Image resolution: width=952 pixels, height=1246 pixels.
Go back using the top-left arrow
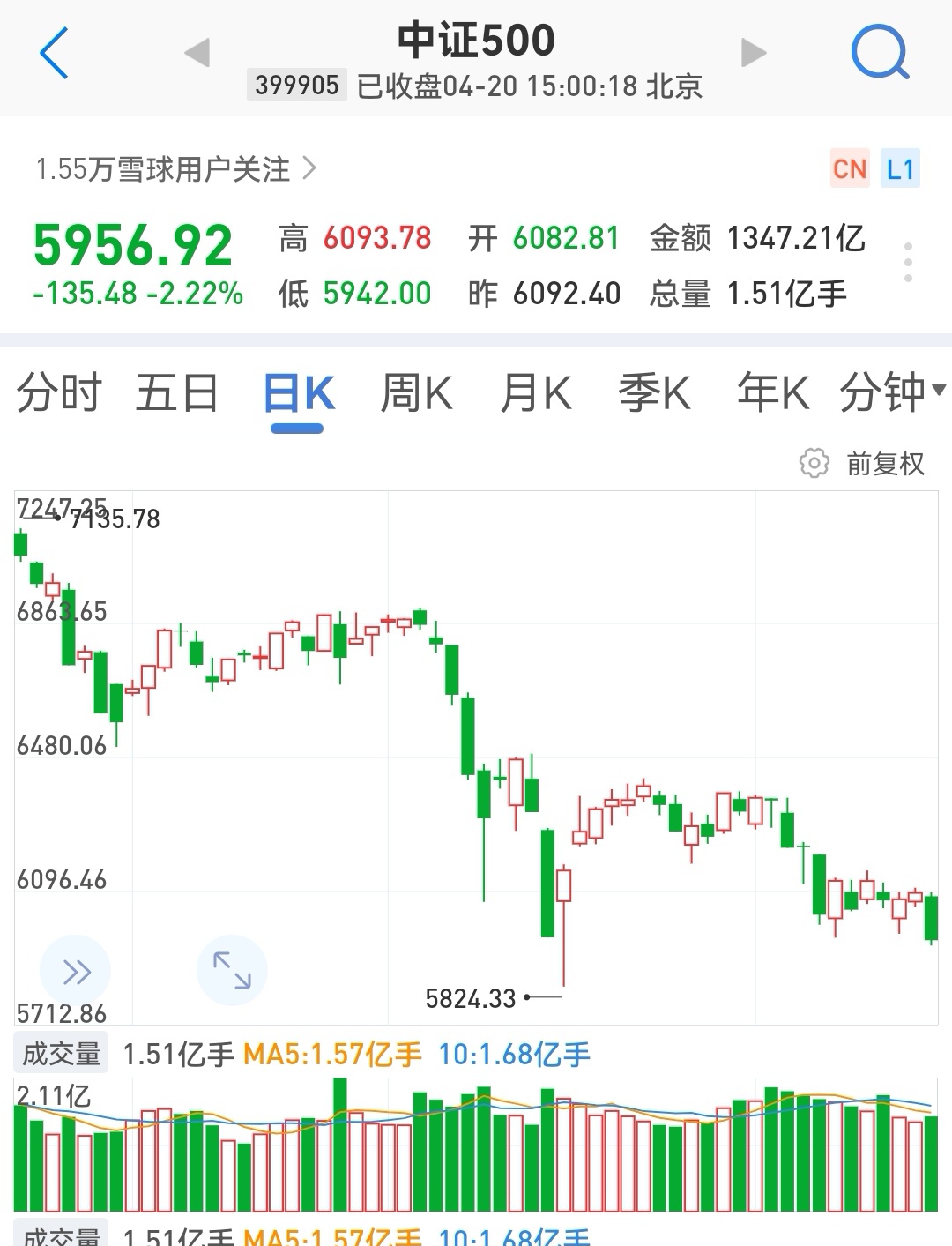click(x=55, y=53)
